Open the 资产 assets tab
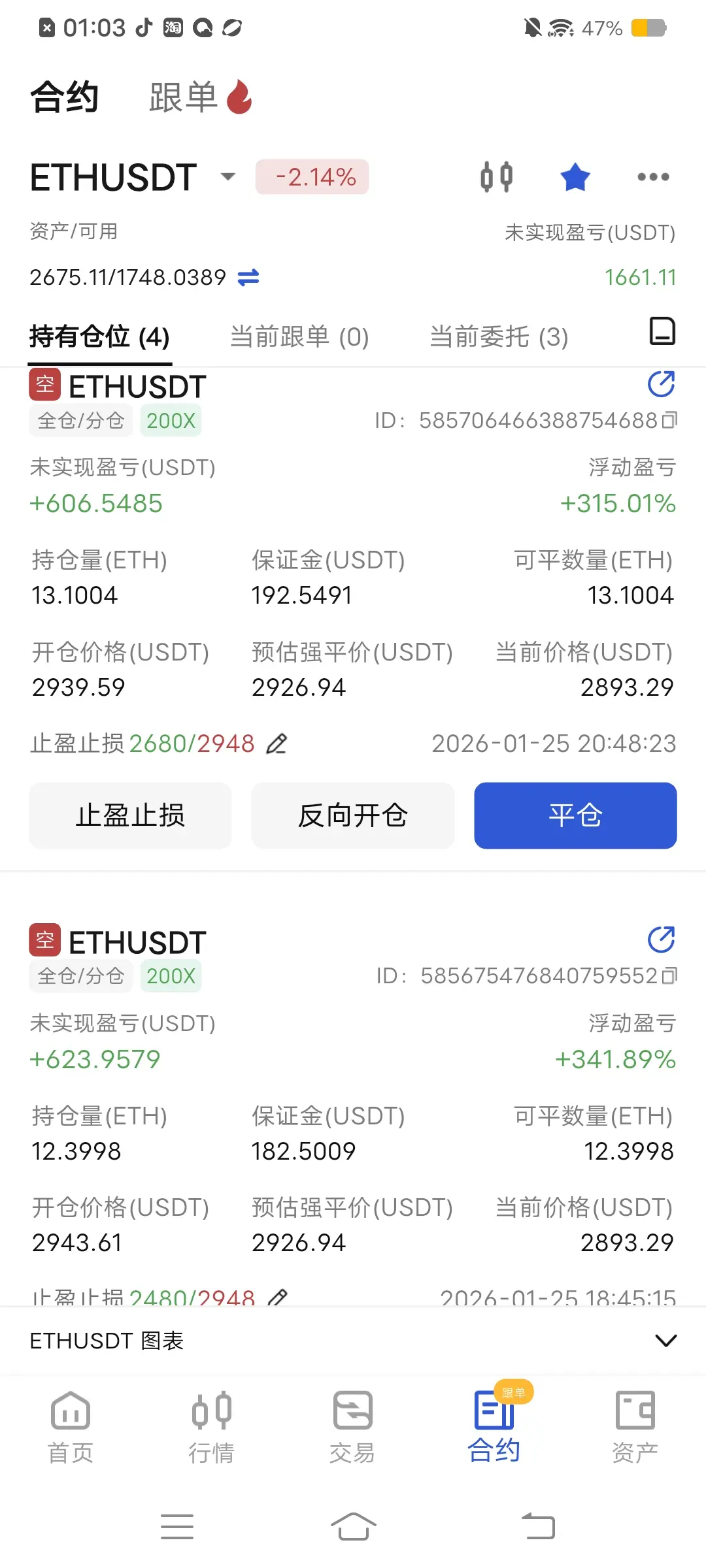 [634, 1427]
